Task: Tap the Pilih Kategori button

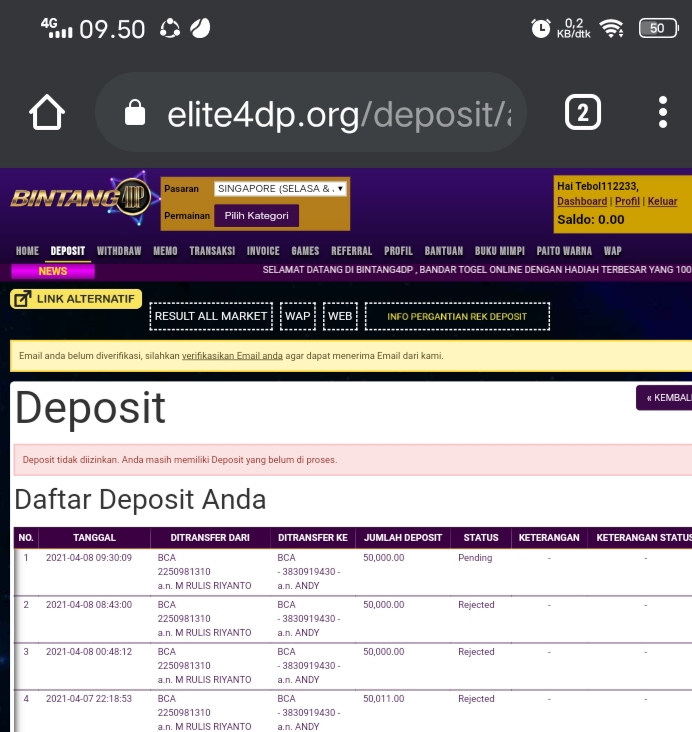Action: pos(256,215)
